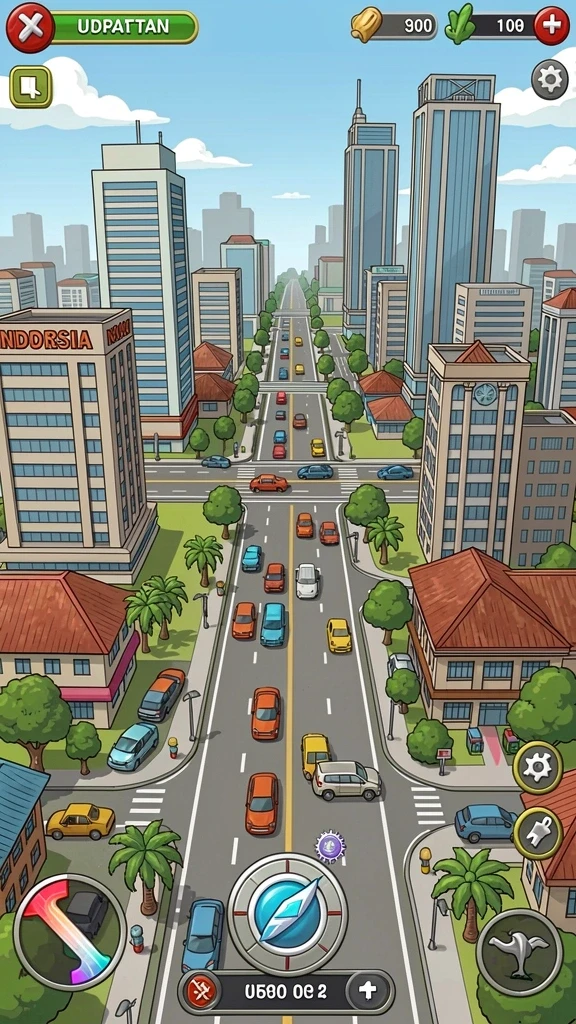Add more currency with the red plus
Image resolution: width=576 pixels, height=1024 pixels.
click(551, 26)
